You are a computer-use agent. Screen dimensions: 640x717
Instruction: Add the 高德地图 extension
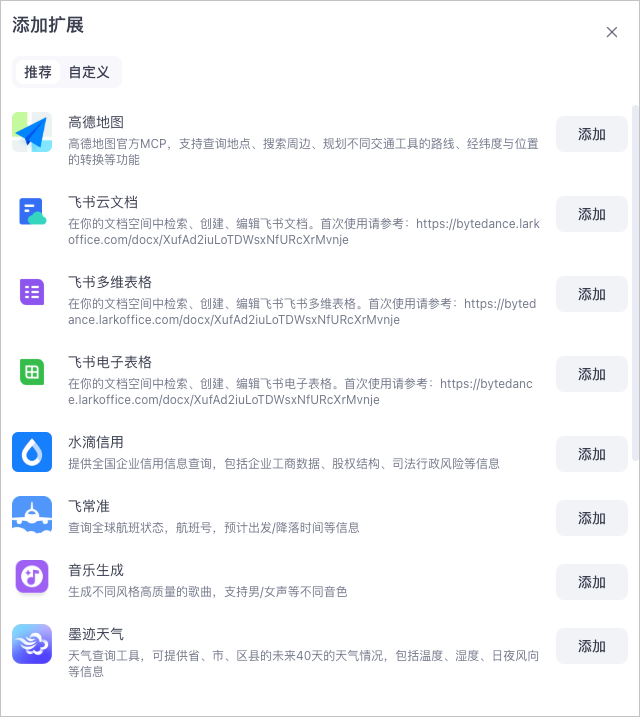[591, 134]
